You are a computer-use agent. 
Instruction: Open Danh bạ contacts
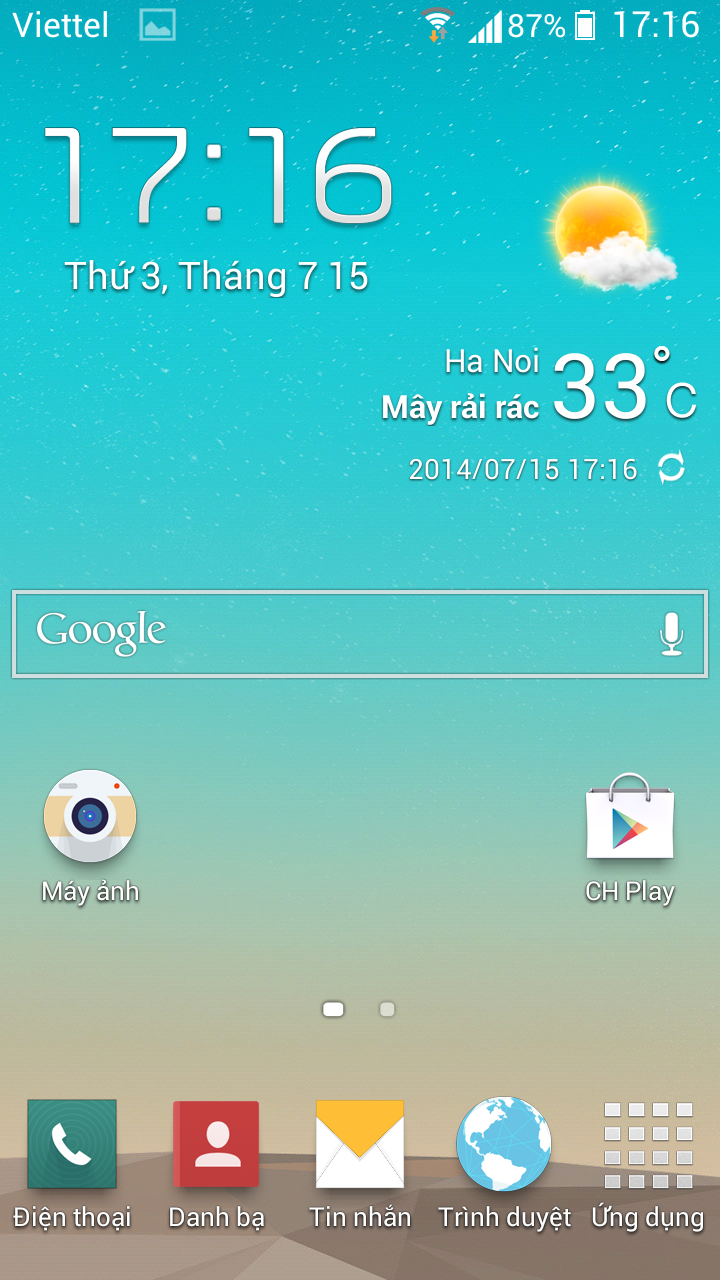click(216, 1145)
